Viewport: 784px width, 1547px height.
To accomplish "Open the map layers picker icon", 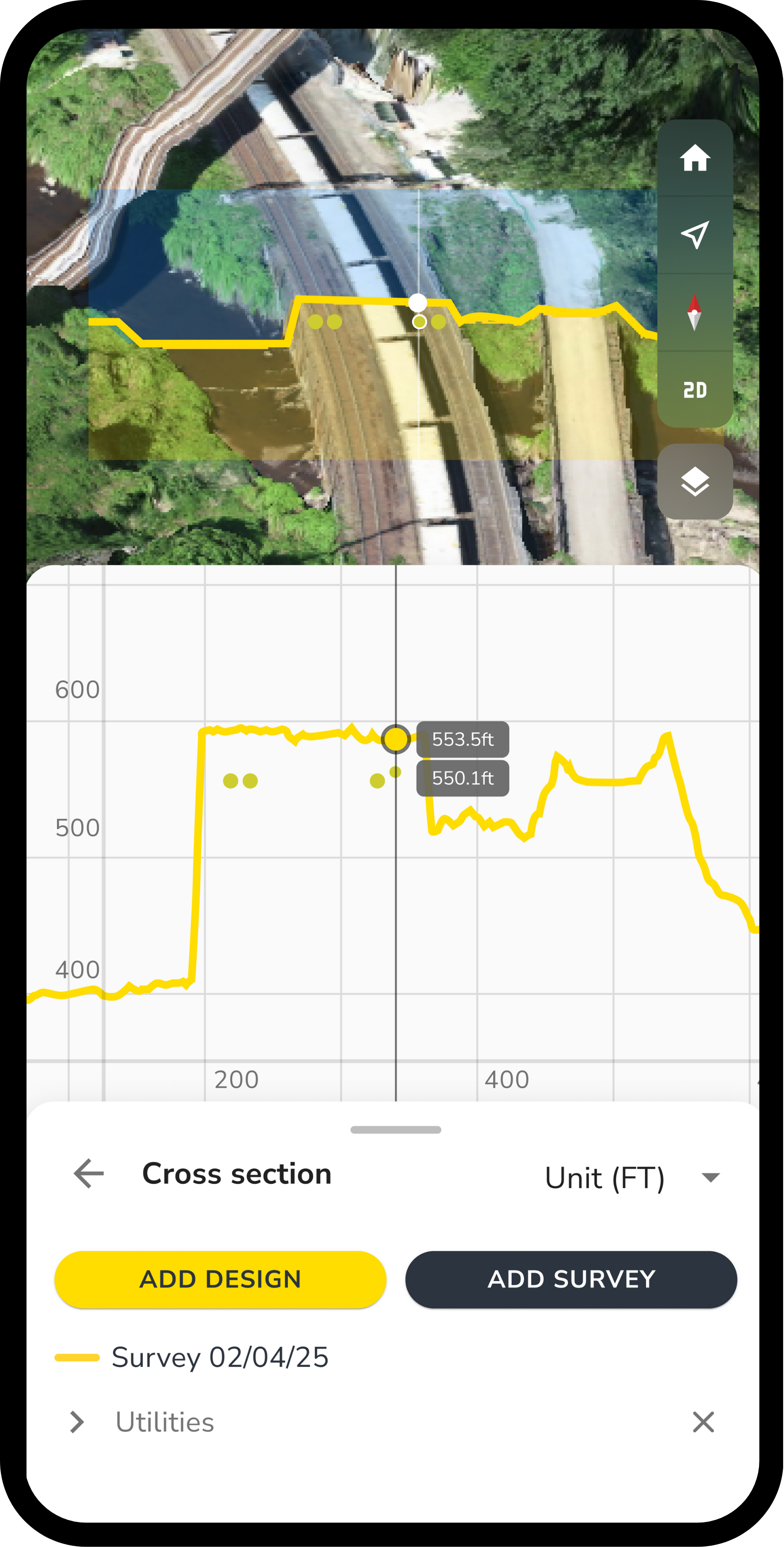I will (694, 480).
